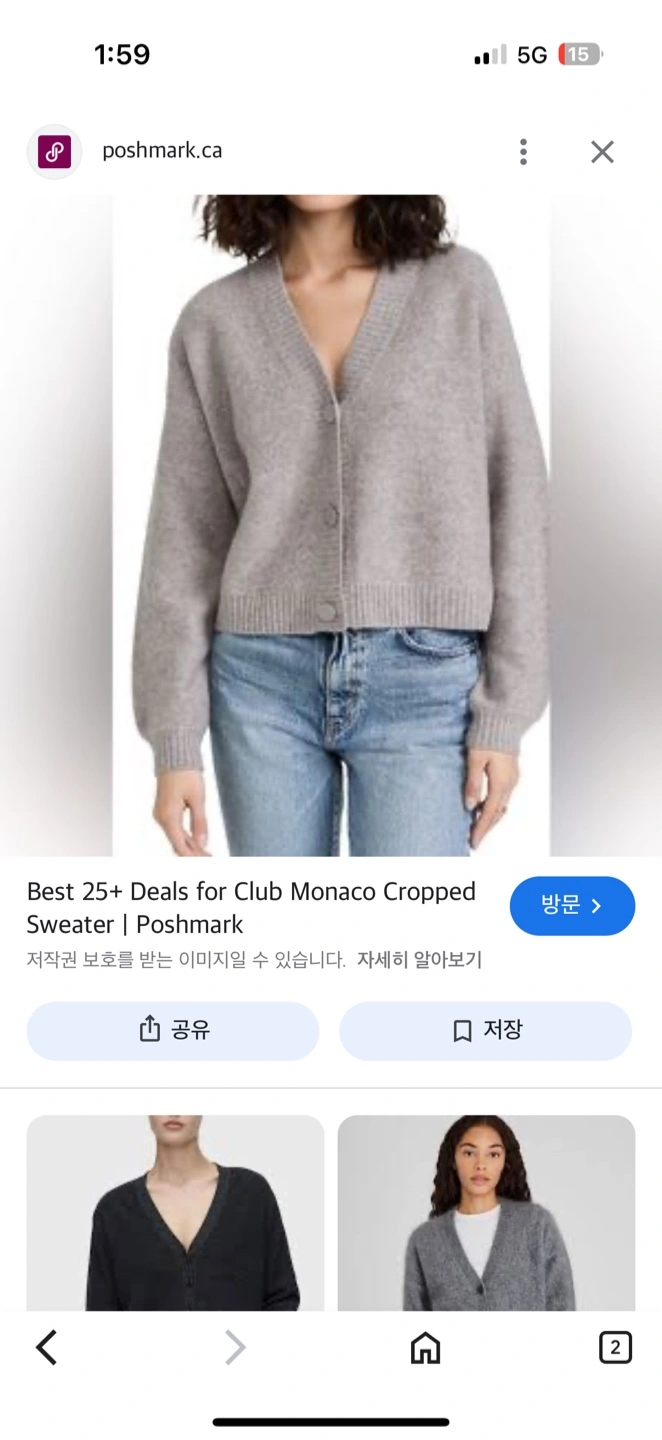Open the poshmark.ca source site
This screenshot has width=662, height=1440.
(x=162, y=151)
